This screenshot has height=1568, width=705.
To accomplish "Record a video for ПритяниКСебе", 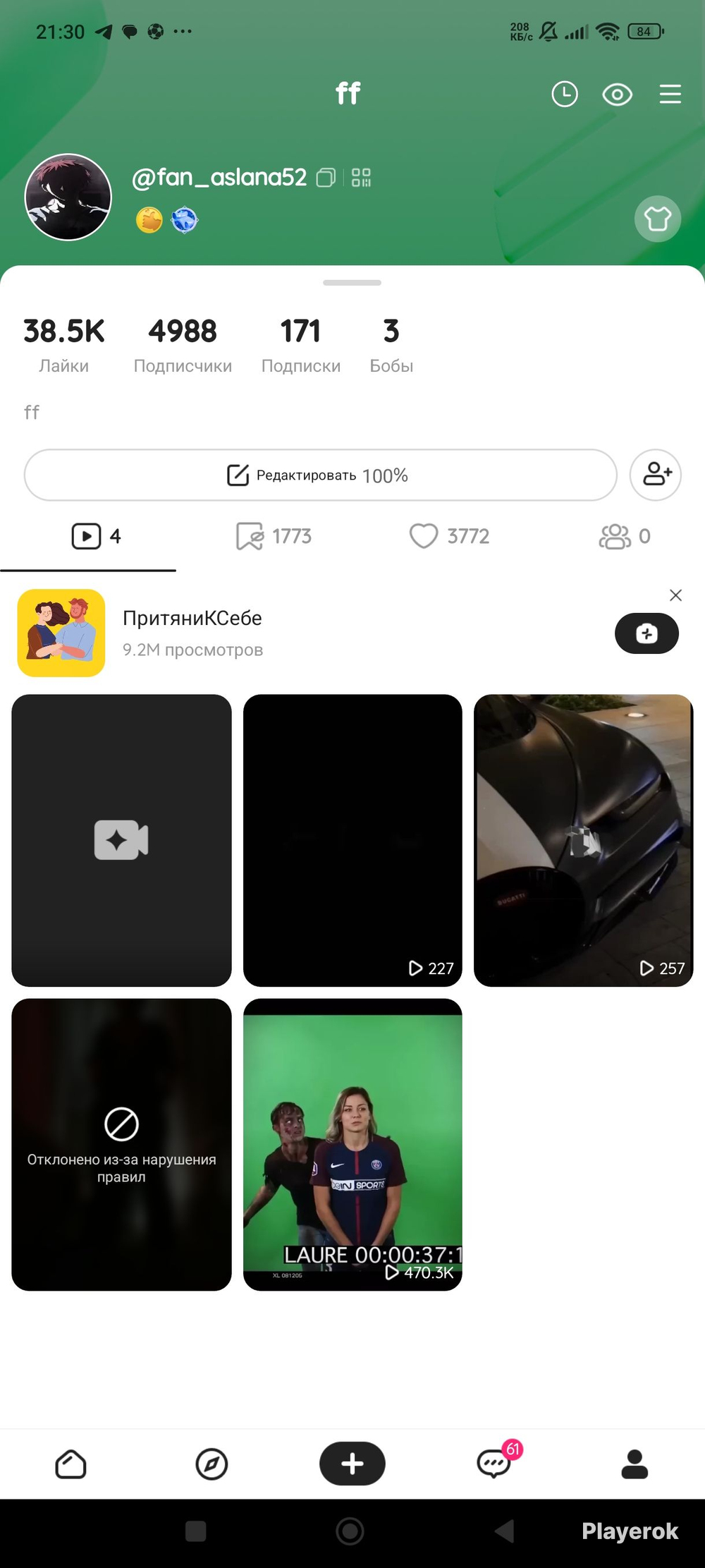I will (x=646, y=633).
